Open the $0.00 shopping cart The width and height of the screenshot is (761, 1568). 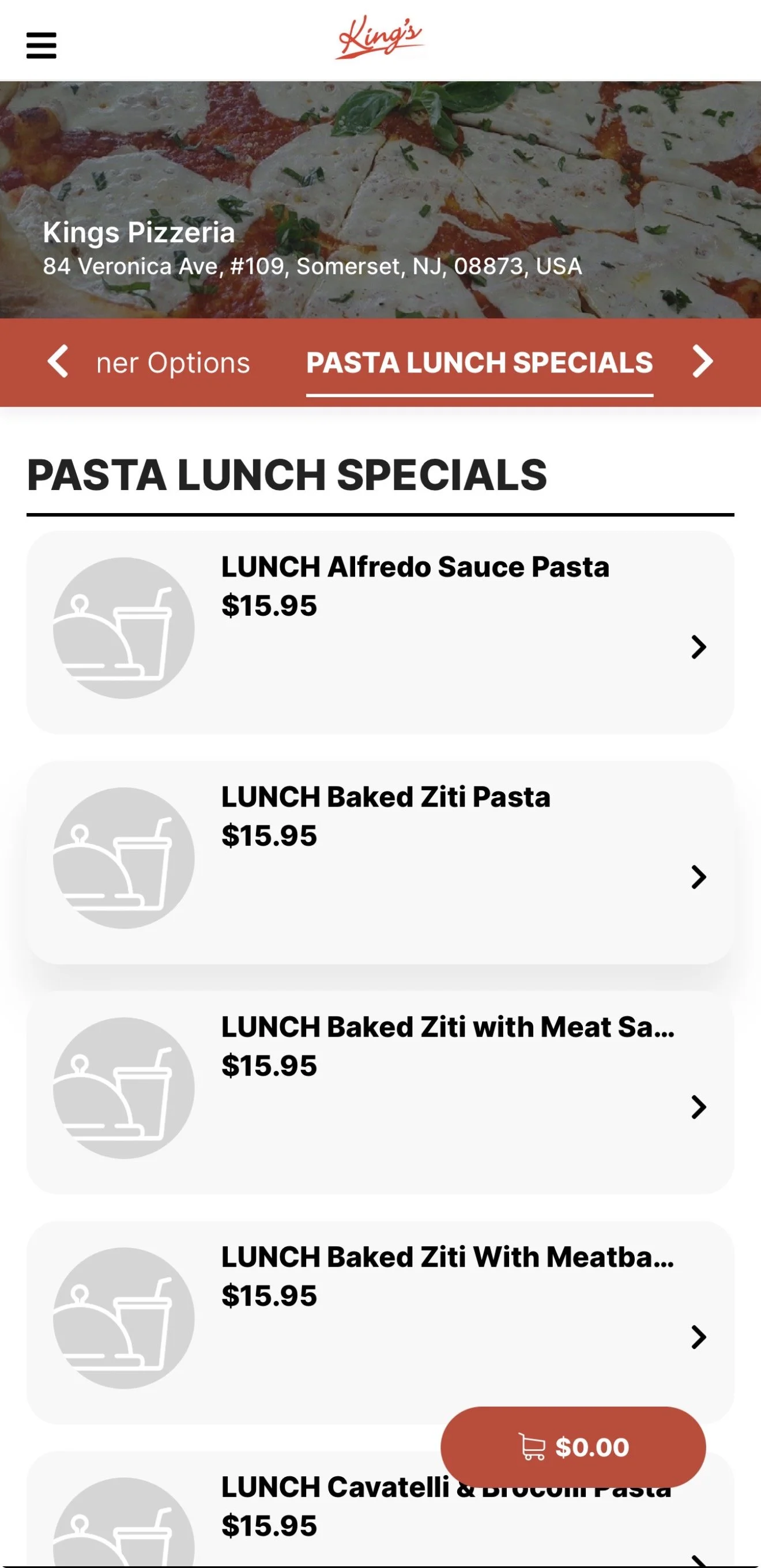click(573, 1446)
